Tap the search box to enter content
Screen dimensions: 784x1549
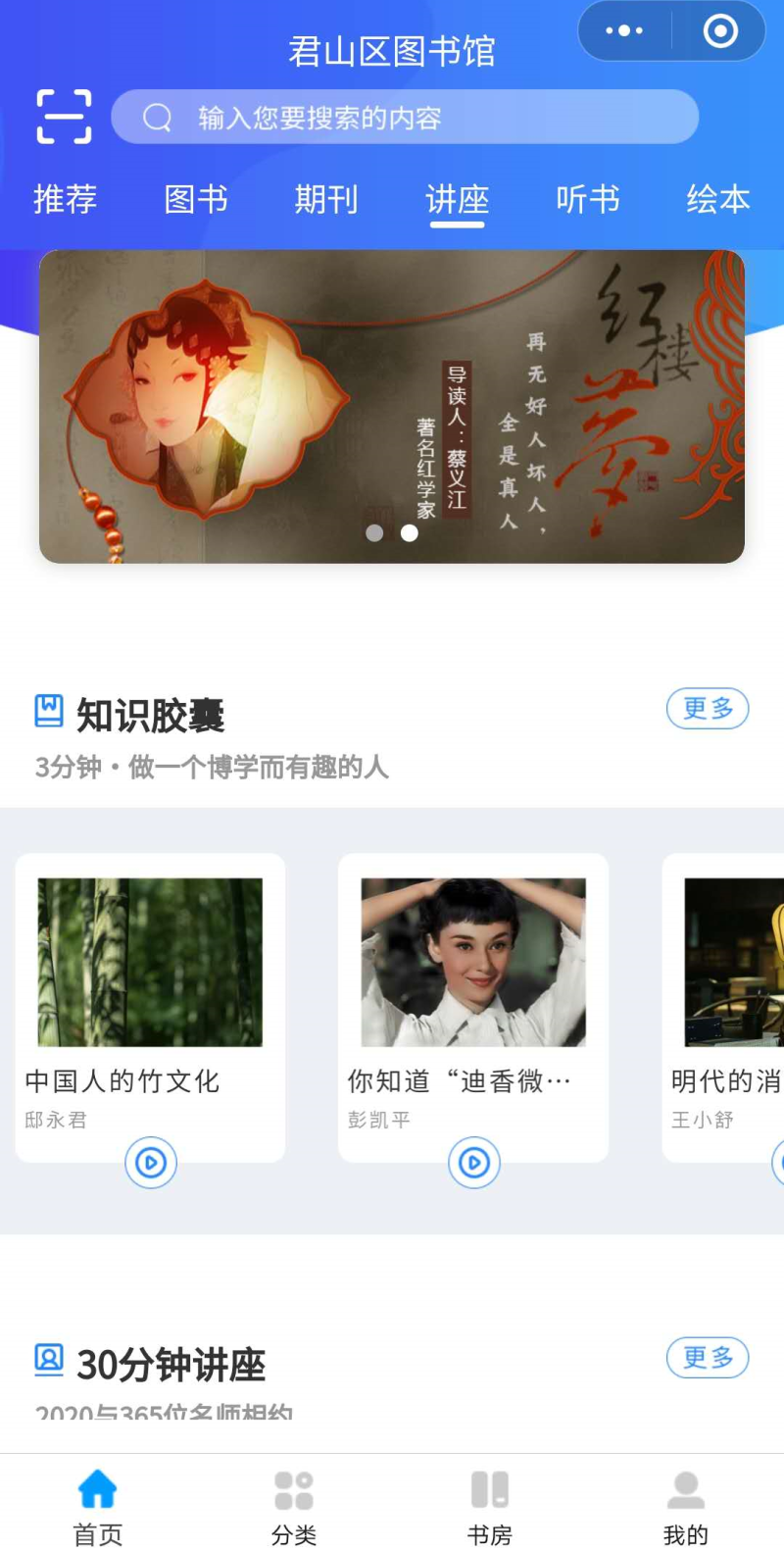(405, 118)
